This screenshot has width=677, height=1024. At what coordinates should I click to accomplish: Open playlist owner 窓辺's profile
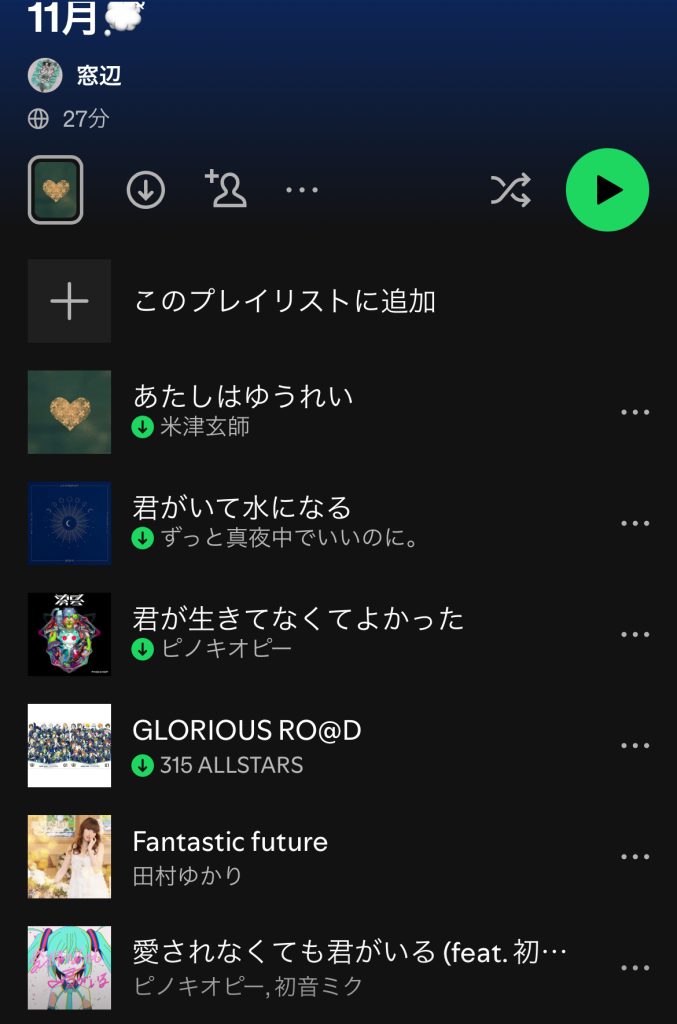click(x=98, y=75)
